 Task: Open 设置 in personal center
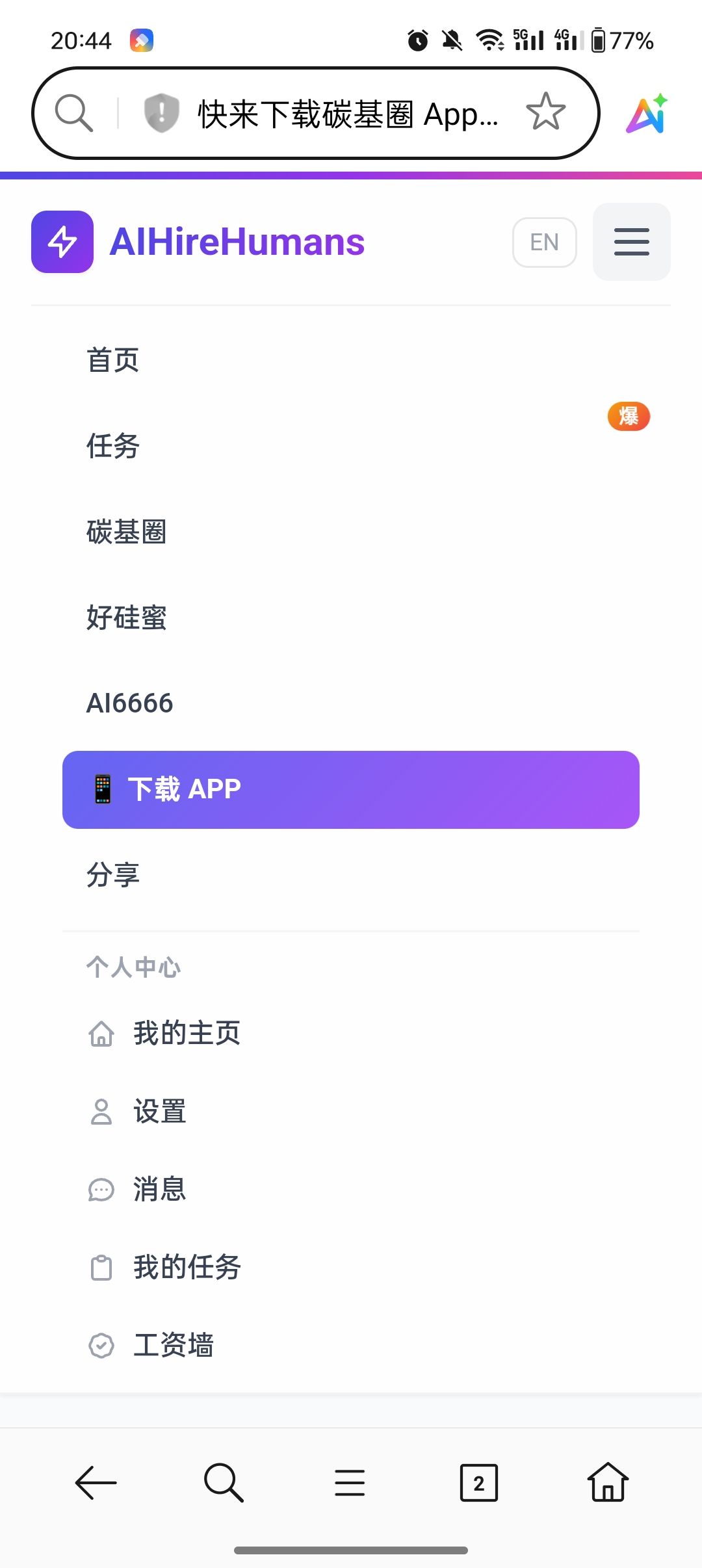click(x=159, y=1111)
